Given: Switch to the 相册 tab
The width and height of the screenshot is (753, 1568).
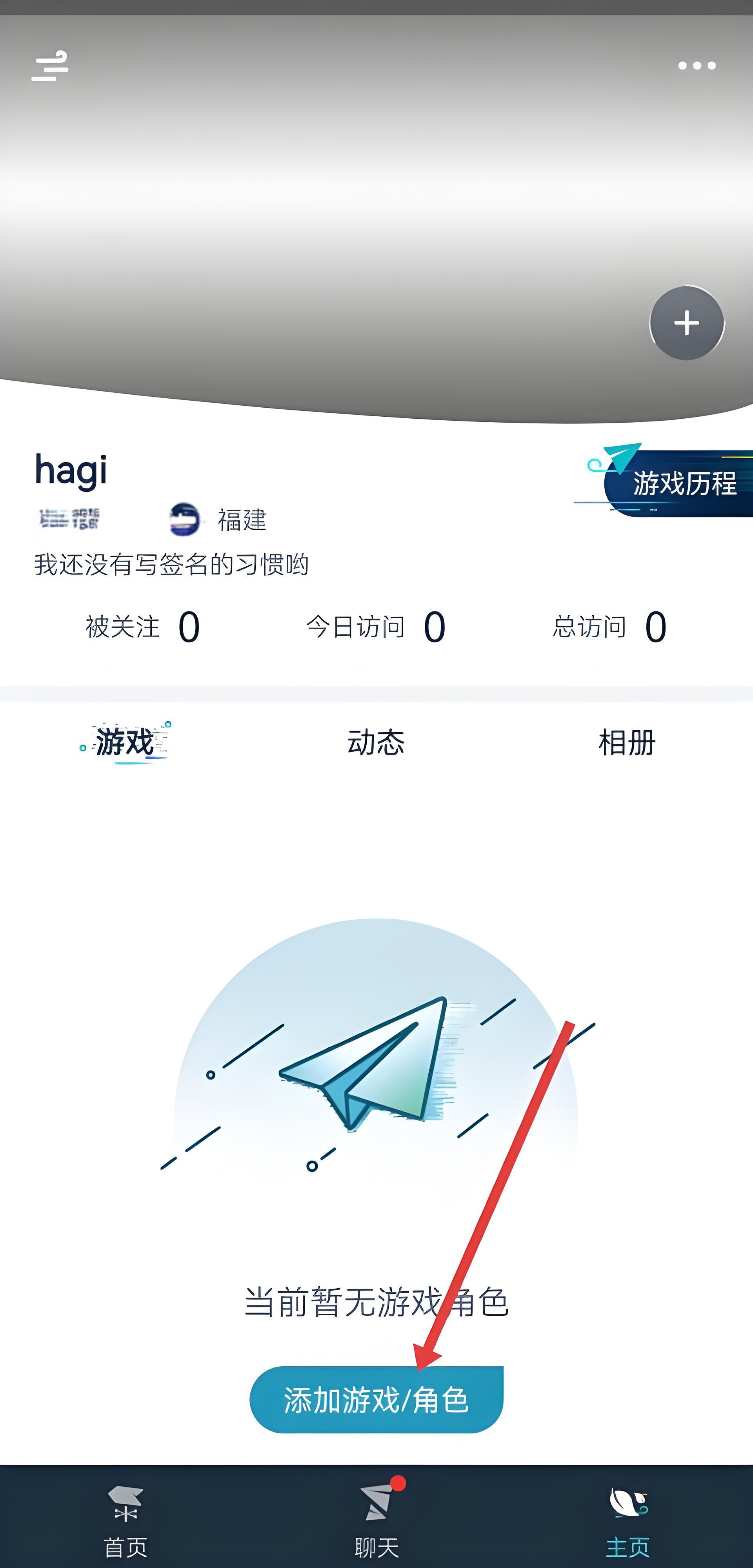Looking at the screenshot, I should tap(626, 743).
